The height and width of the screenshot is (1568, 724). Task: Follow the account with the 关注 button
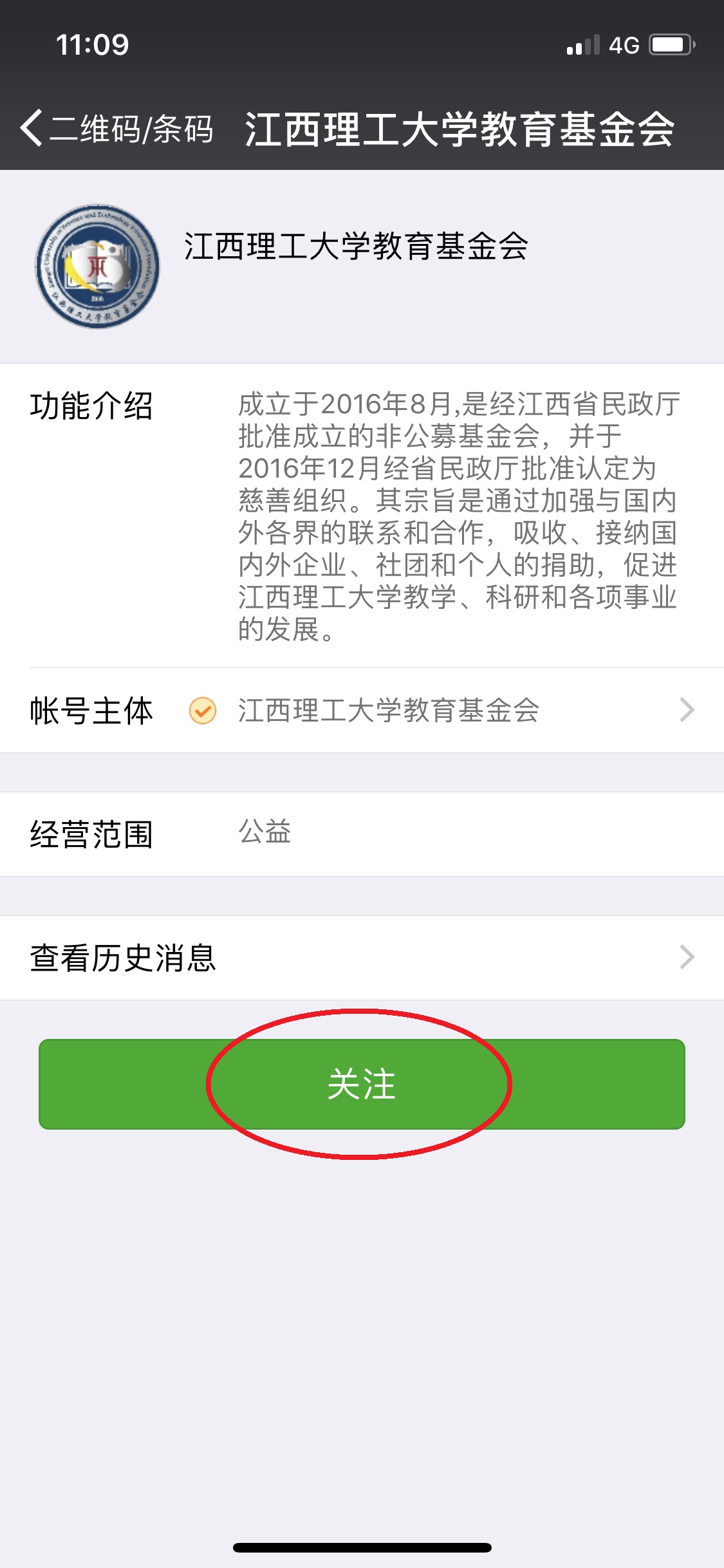pos(362,1084)
